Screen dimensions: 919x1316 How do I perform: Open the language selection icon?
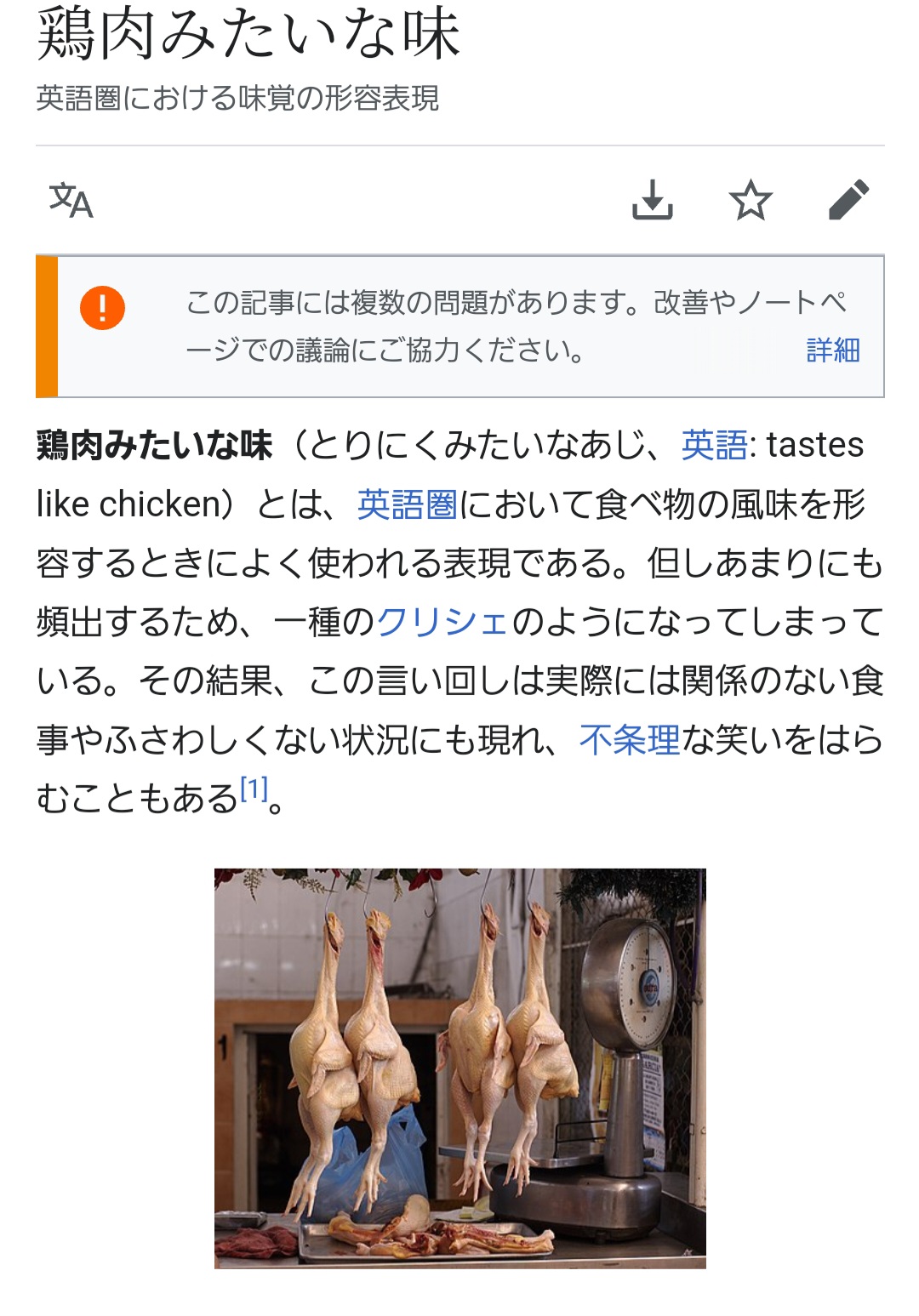coord(71,201)
